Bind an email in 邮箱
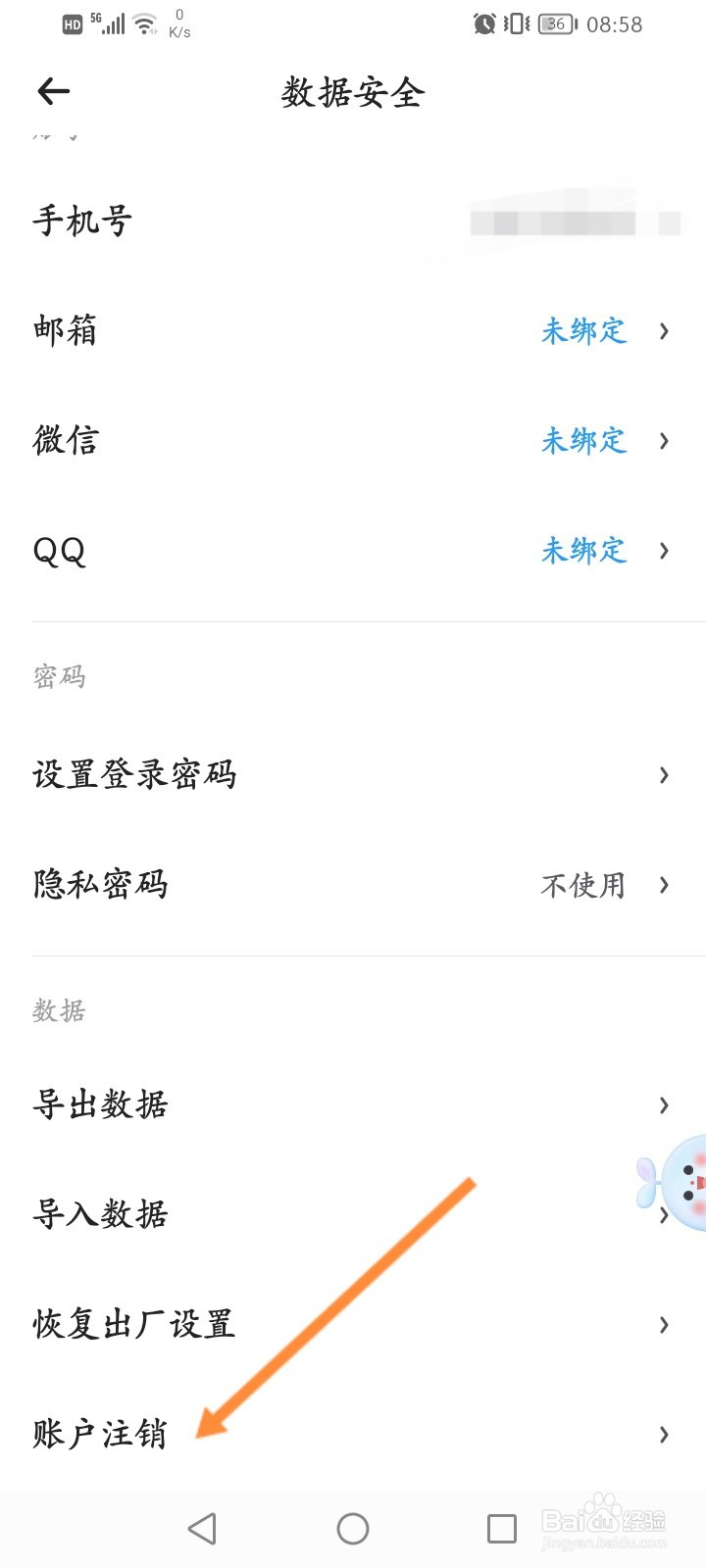Image resolution: width=706 pixels, height=1568 pixels. tap(353, 331)
